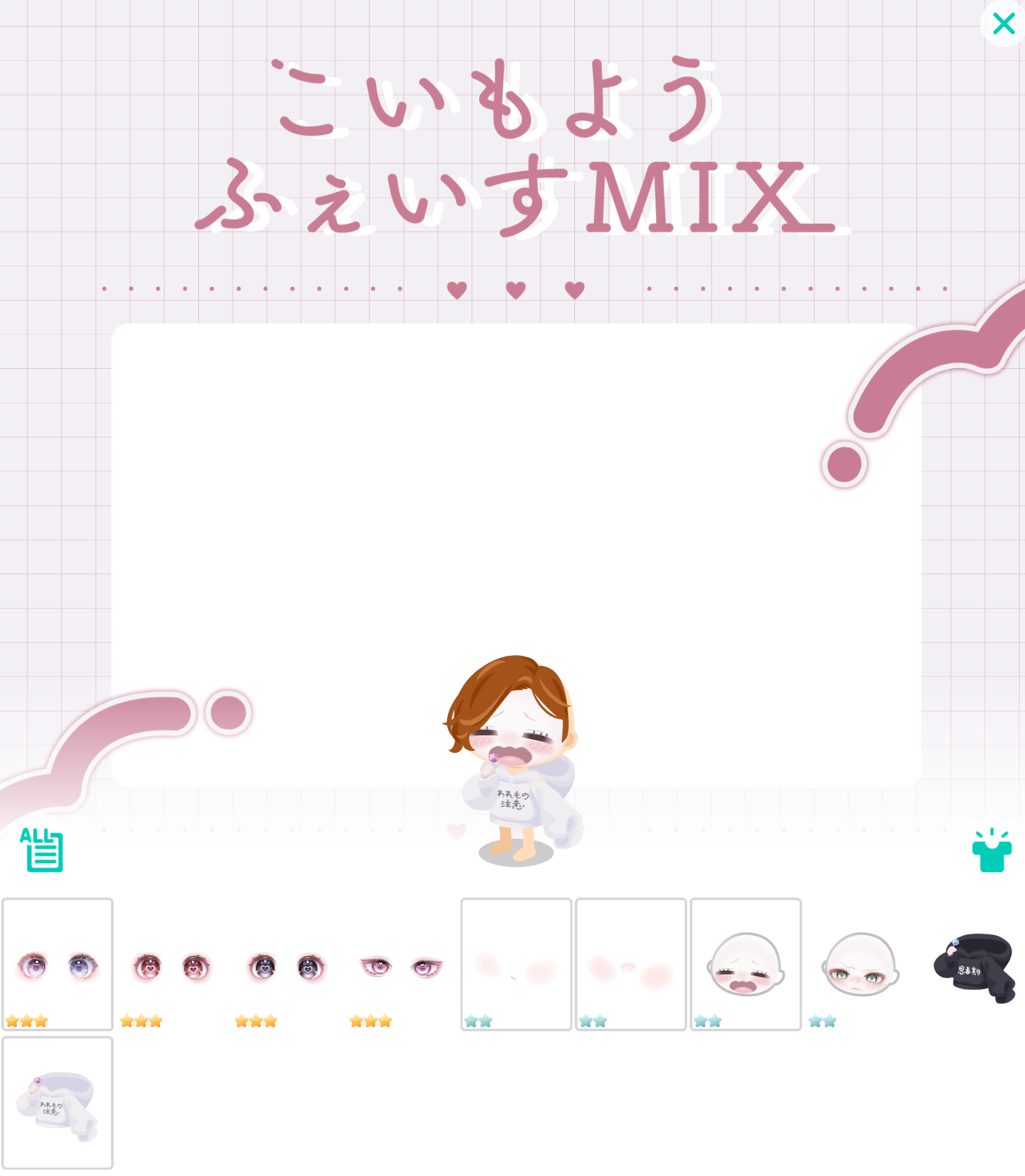The width and height of the screenshot is (1025, 1176).
Task: Close the こいもようふぇいすMIX preview
Action: point(1003,24)
